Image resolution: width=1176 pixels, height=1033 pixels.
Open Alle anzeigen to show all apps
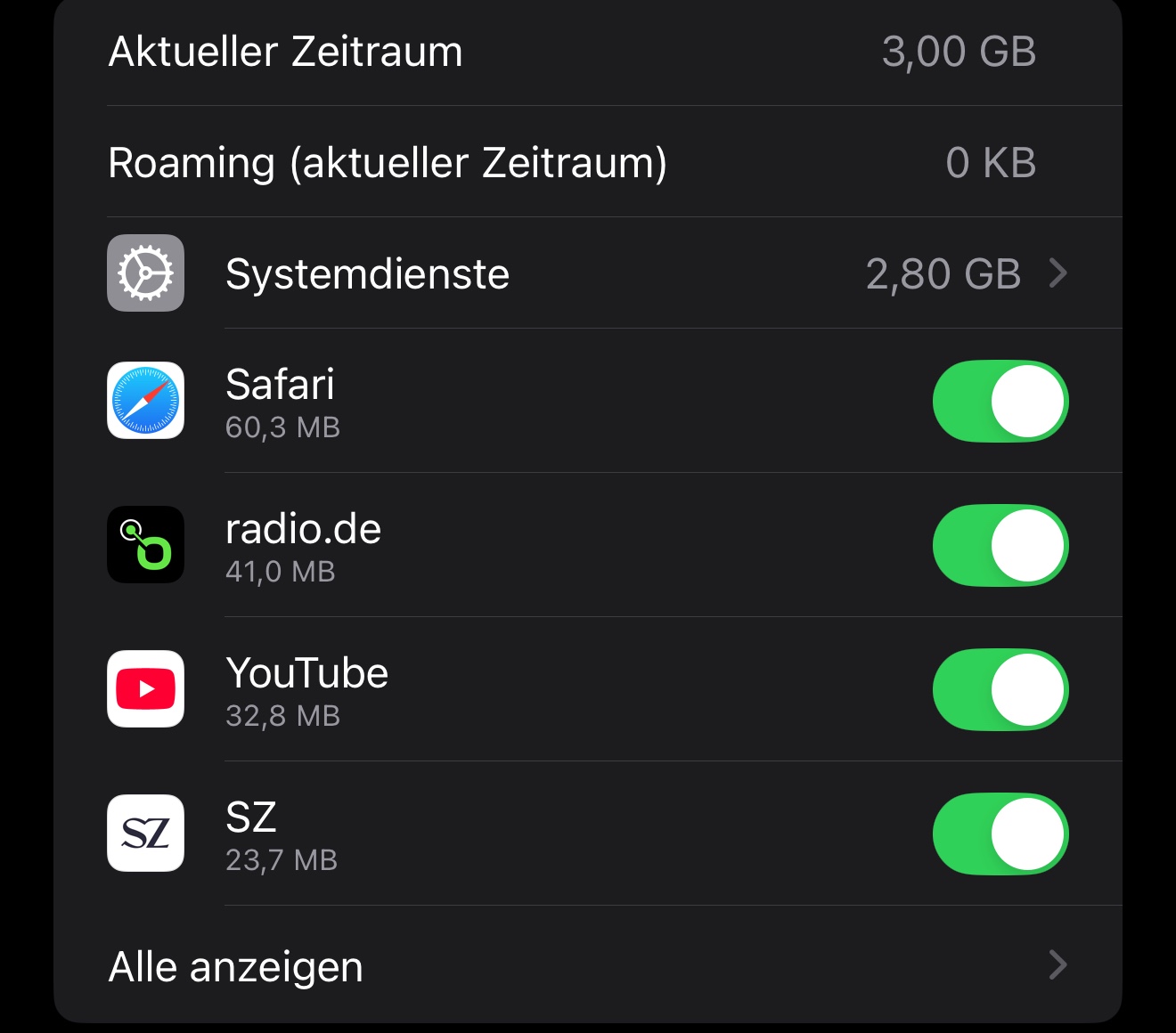point(588,965)
